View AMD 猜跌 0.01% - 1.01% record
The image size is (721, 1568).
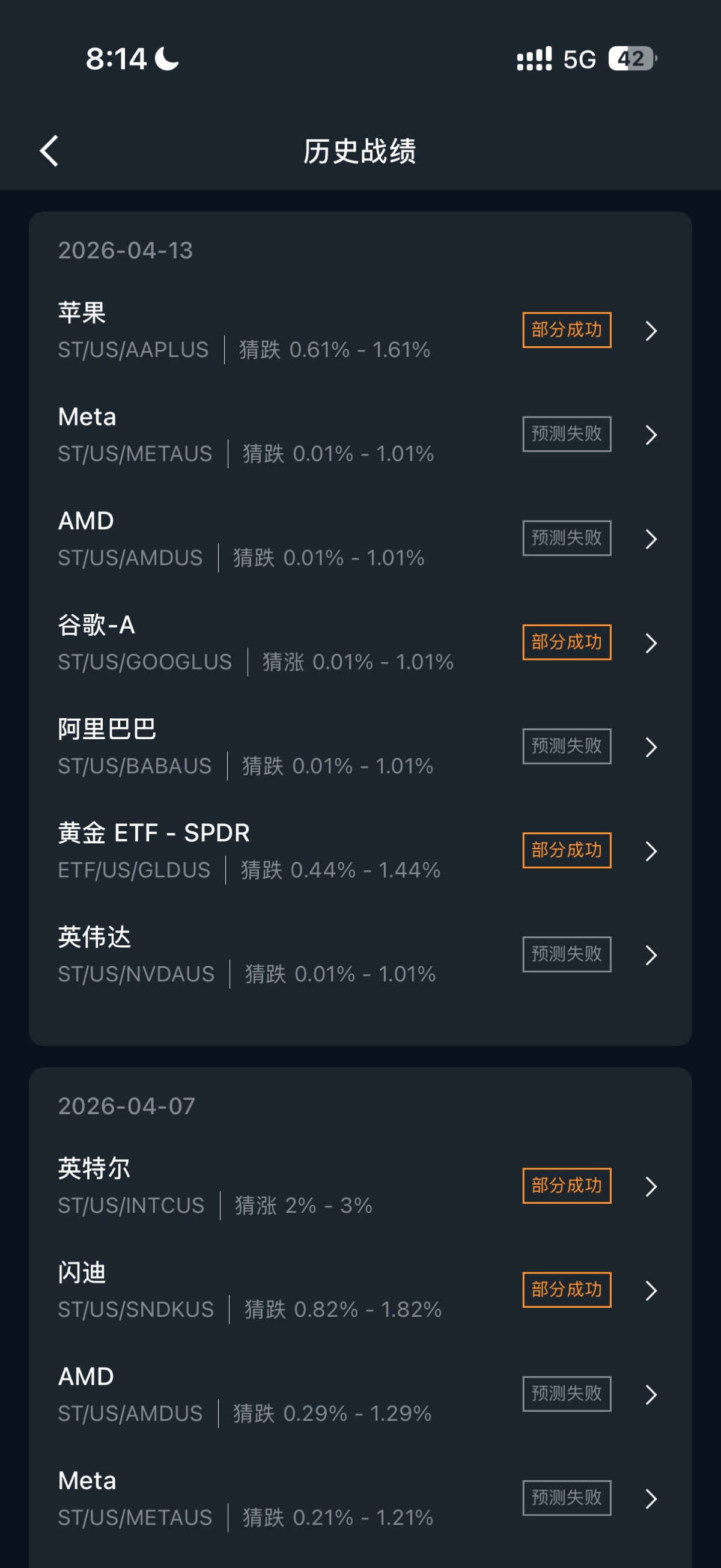359,538
